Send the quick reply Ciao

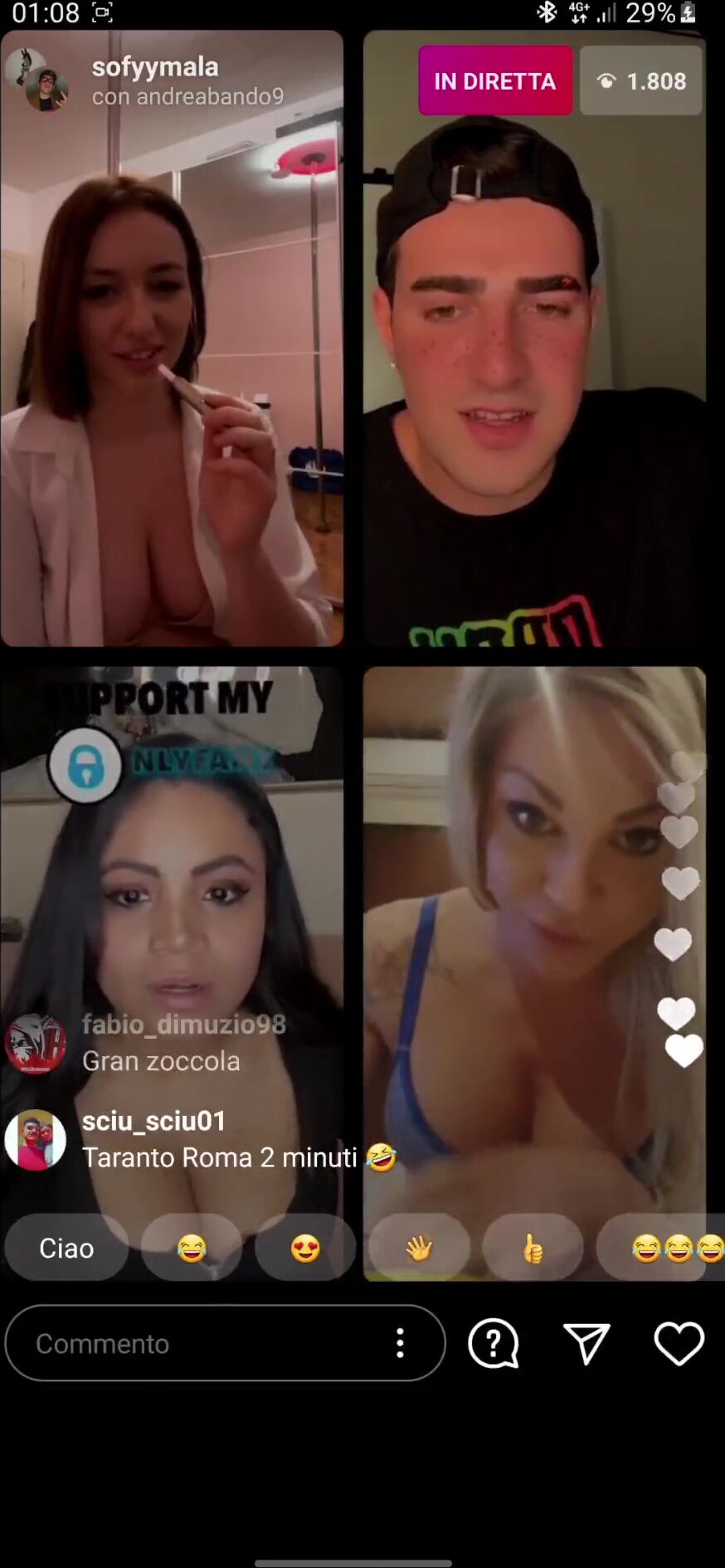(x=66, y=1248)
